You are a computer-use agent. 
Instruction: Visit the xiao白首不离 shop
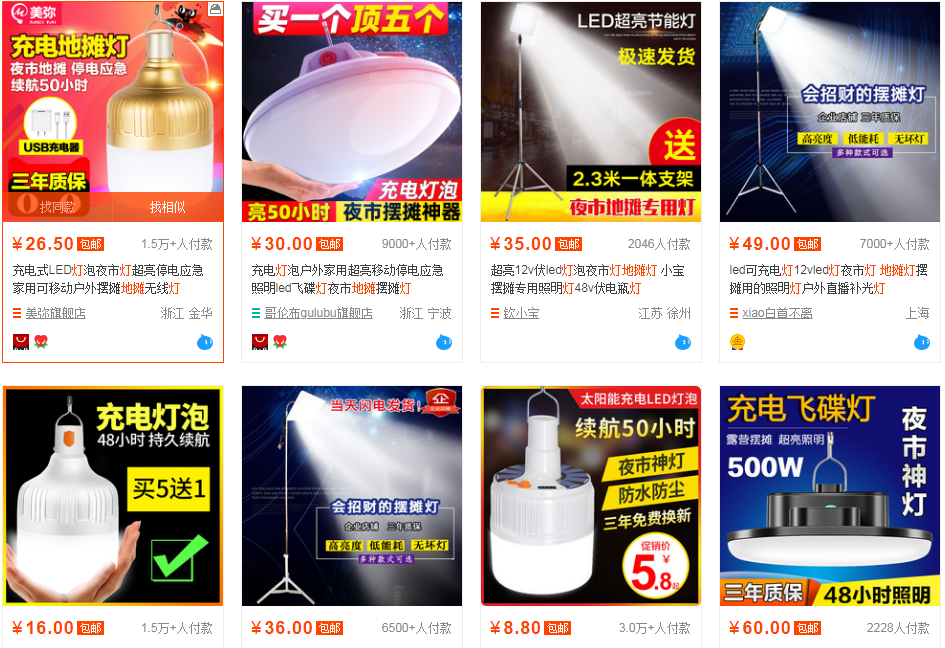tap(776, 313)
